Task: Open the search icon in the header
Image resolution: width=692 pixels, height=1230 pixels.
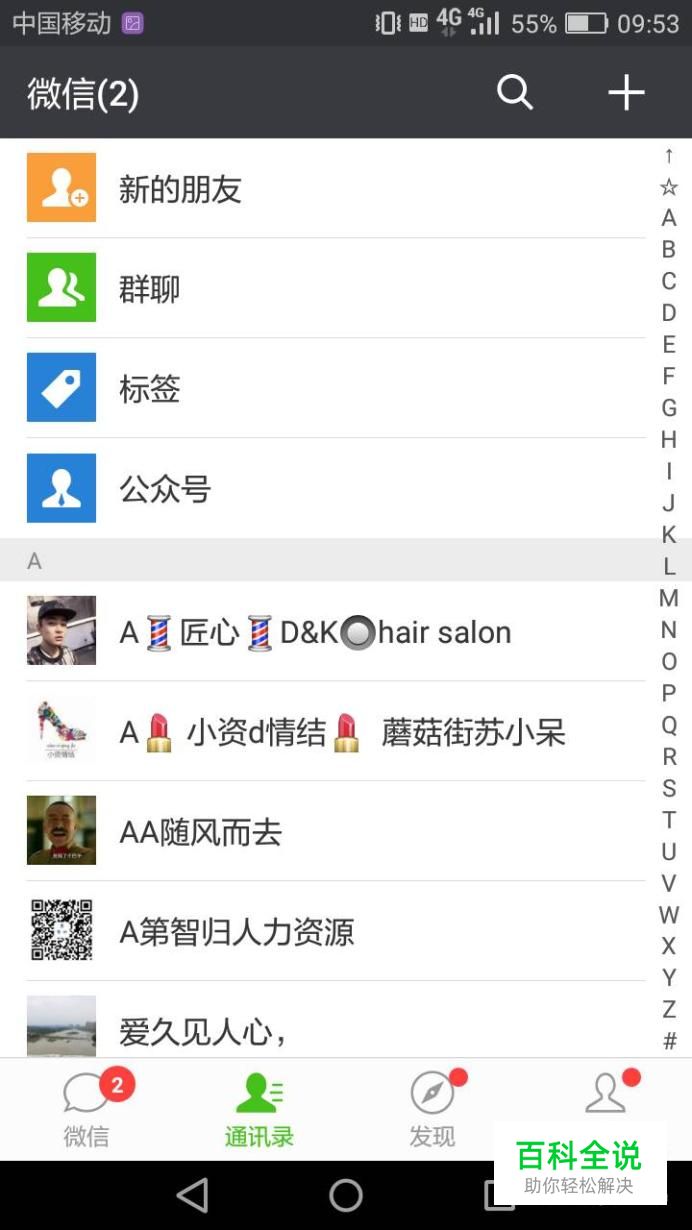Action: tap(515, 93)
